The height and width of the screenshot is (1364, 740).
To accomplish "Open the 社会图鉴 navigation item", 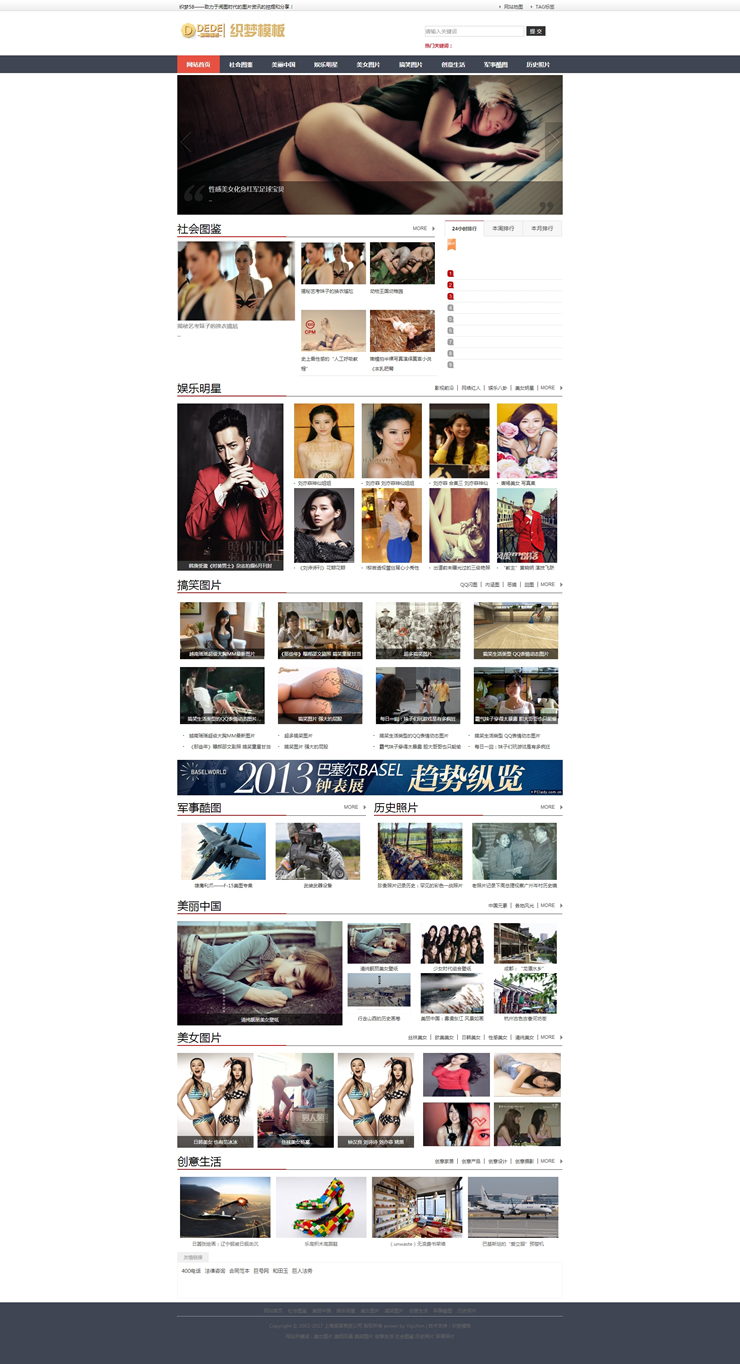I will (241, 64).
